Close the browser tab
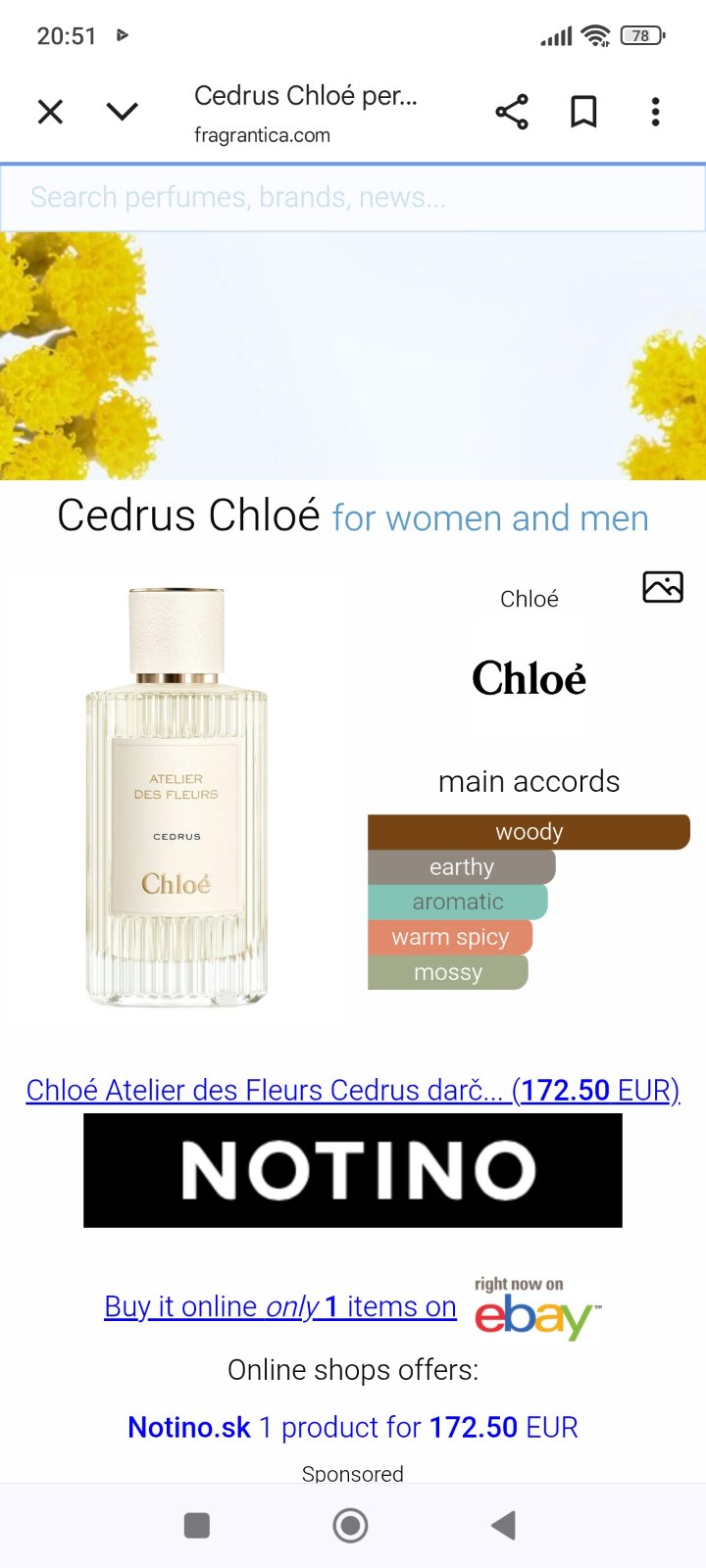The image size is (706, 1568). pyautogui.click(x=50, y=112)
